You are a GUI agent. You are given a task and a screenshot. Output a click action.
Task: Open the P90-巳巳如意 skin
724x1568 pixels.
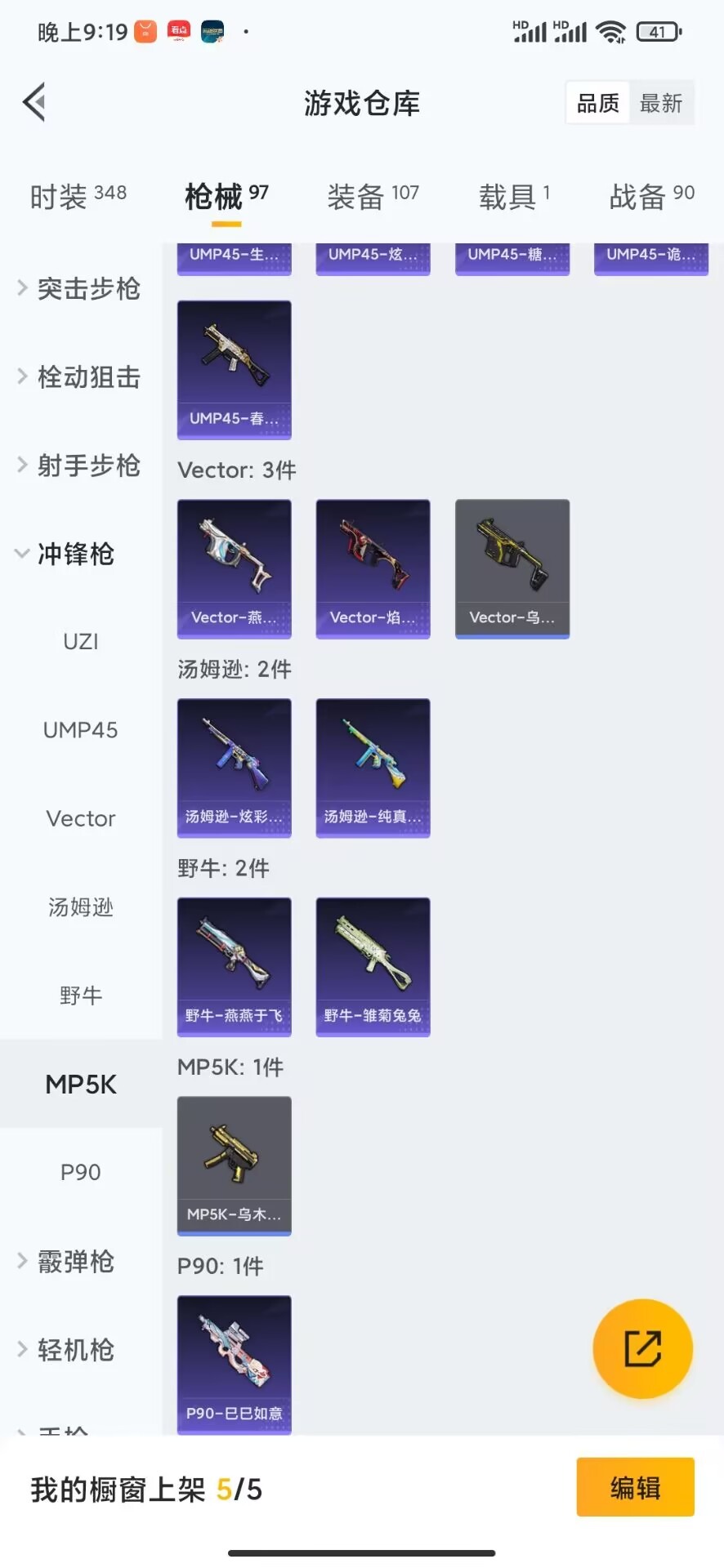point(235,1365)
